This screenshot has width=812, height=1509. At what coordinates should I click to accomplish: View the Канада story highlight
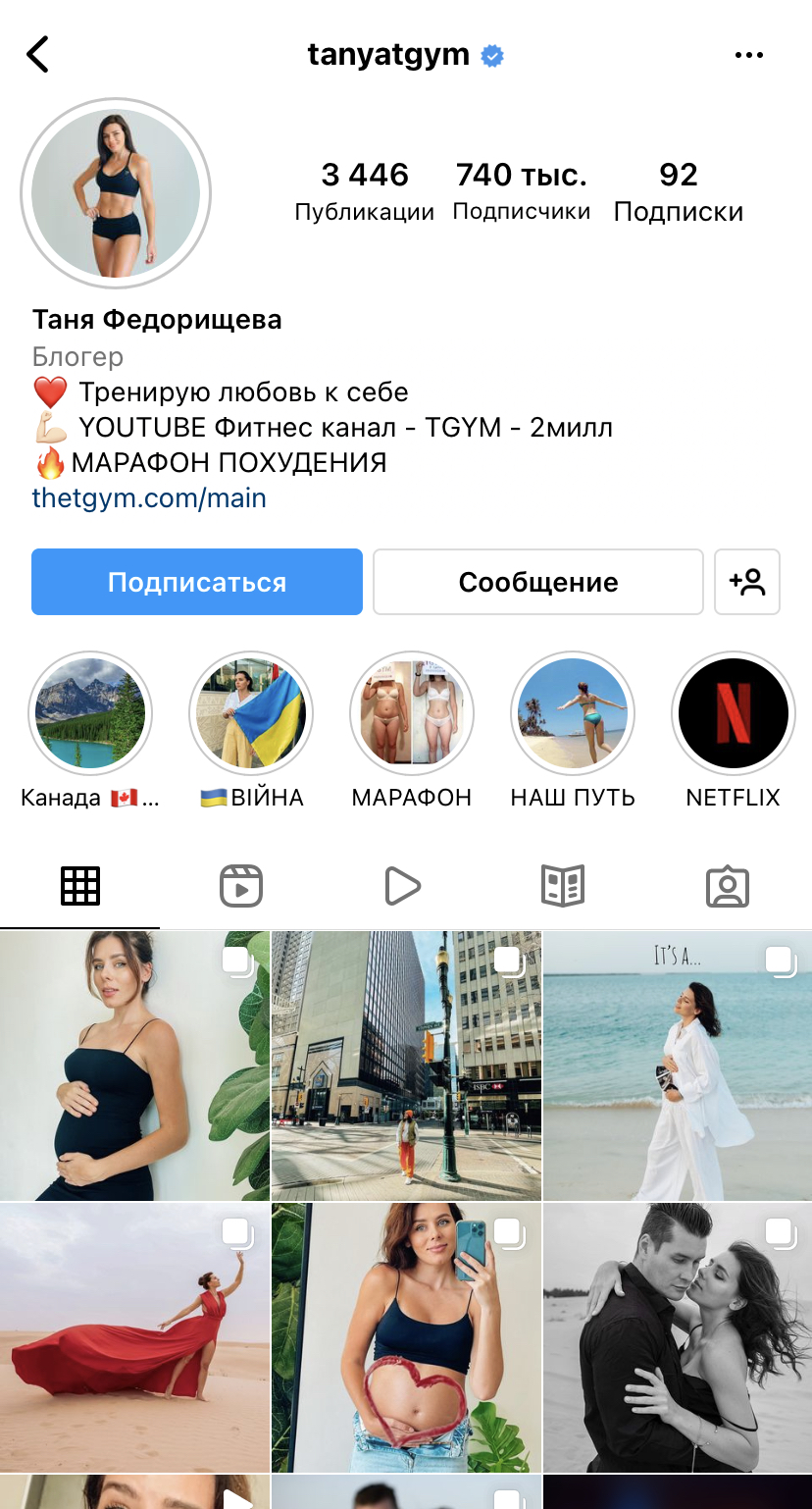[90, 713]
